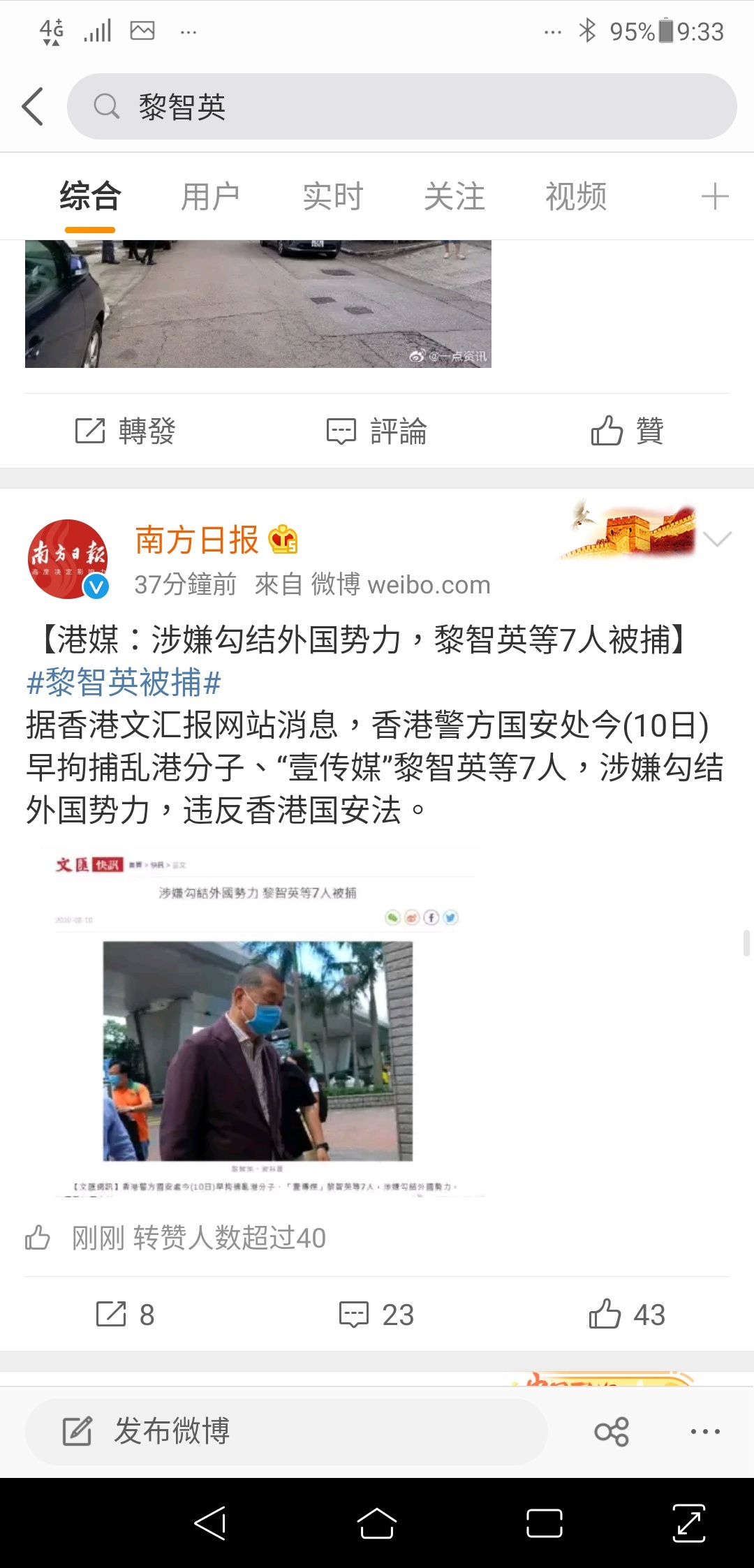Tap 評論 to comment on the upper post
This screenshot has height=1568, width=754.
(377, 431)
